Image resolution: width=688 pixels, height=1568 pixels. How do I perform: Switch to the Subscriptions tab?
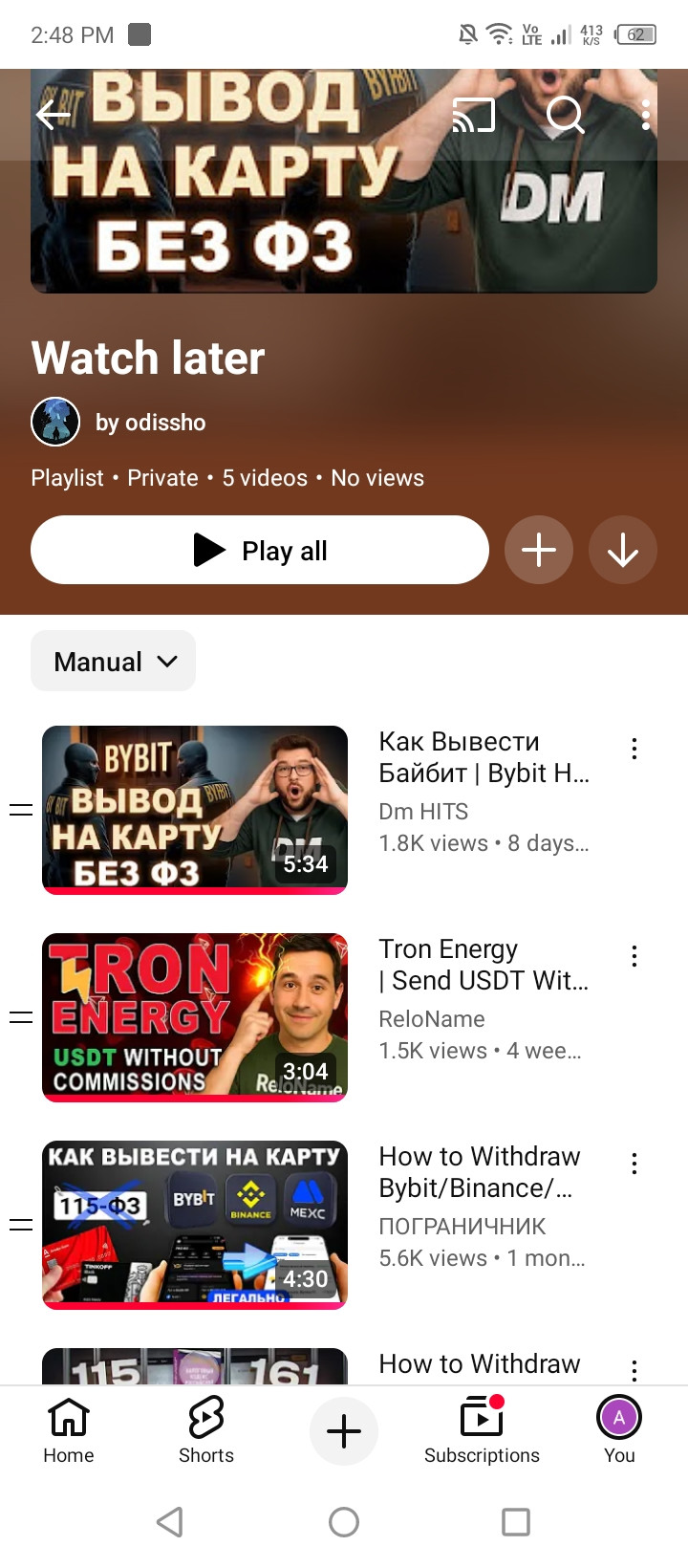pos(482,1430)
